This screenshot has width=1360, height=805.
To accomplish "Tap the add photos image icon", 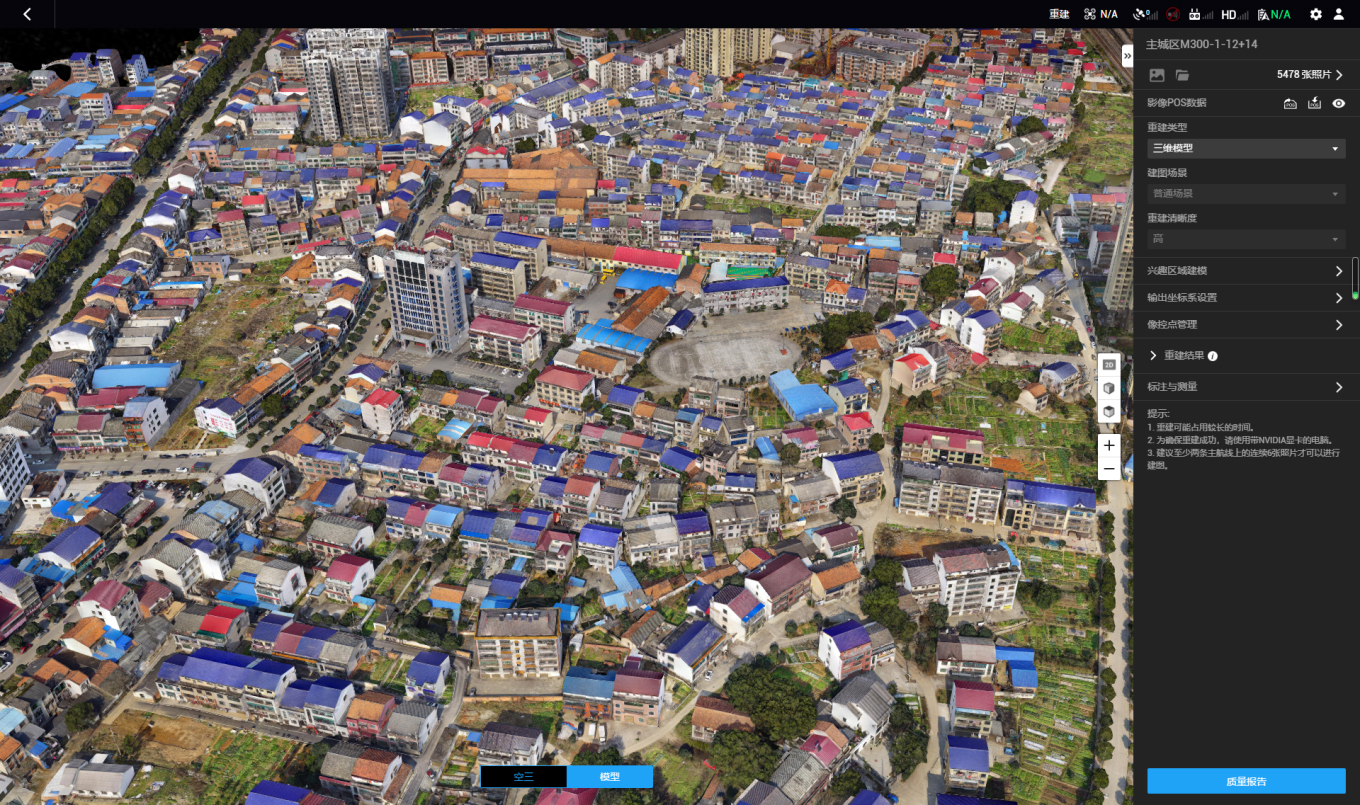I will pos(1157,75).
